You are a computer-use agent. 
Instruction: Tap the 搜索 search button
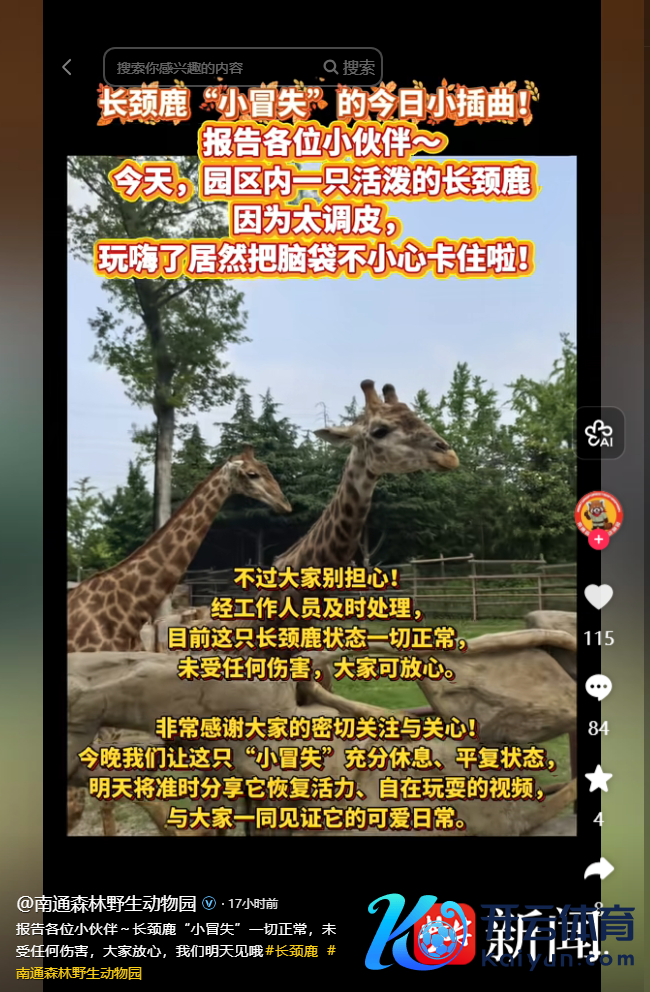coord(350,68)
